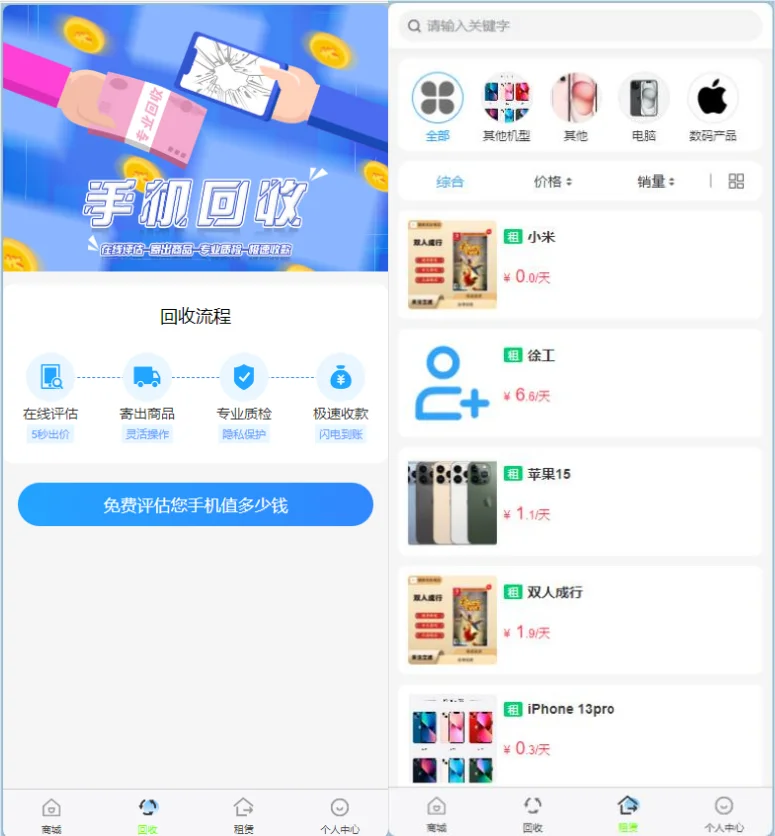Viewport: 775px width, 836px height.
Task: Choose the 电脑 category
Action: coord(643,106)
